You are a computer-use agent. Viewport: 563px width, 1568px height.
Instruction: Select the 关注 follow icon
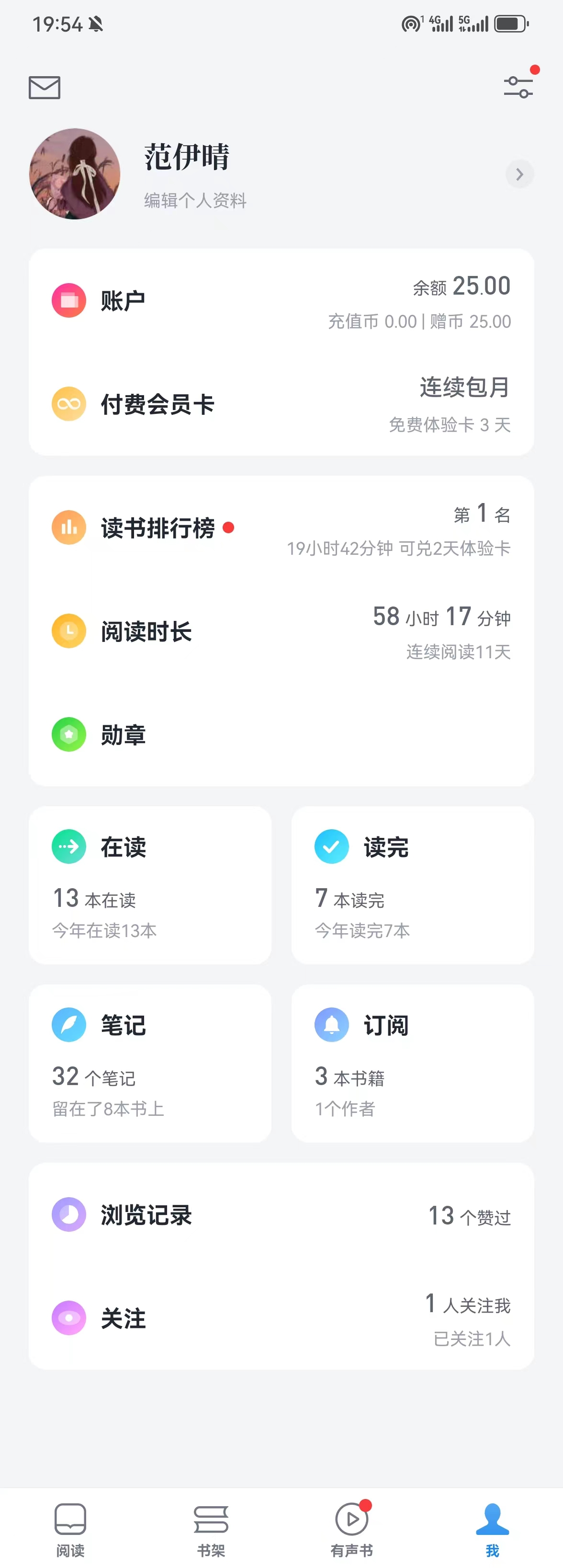69,1319
